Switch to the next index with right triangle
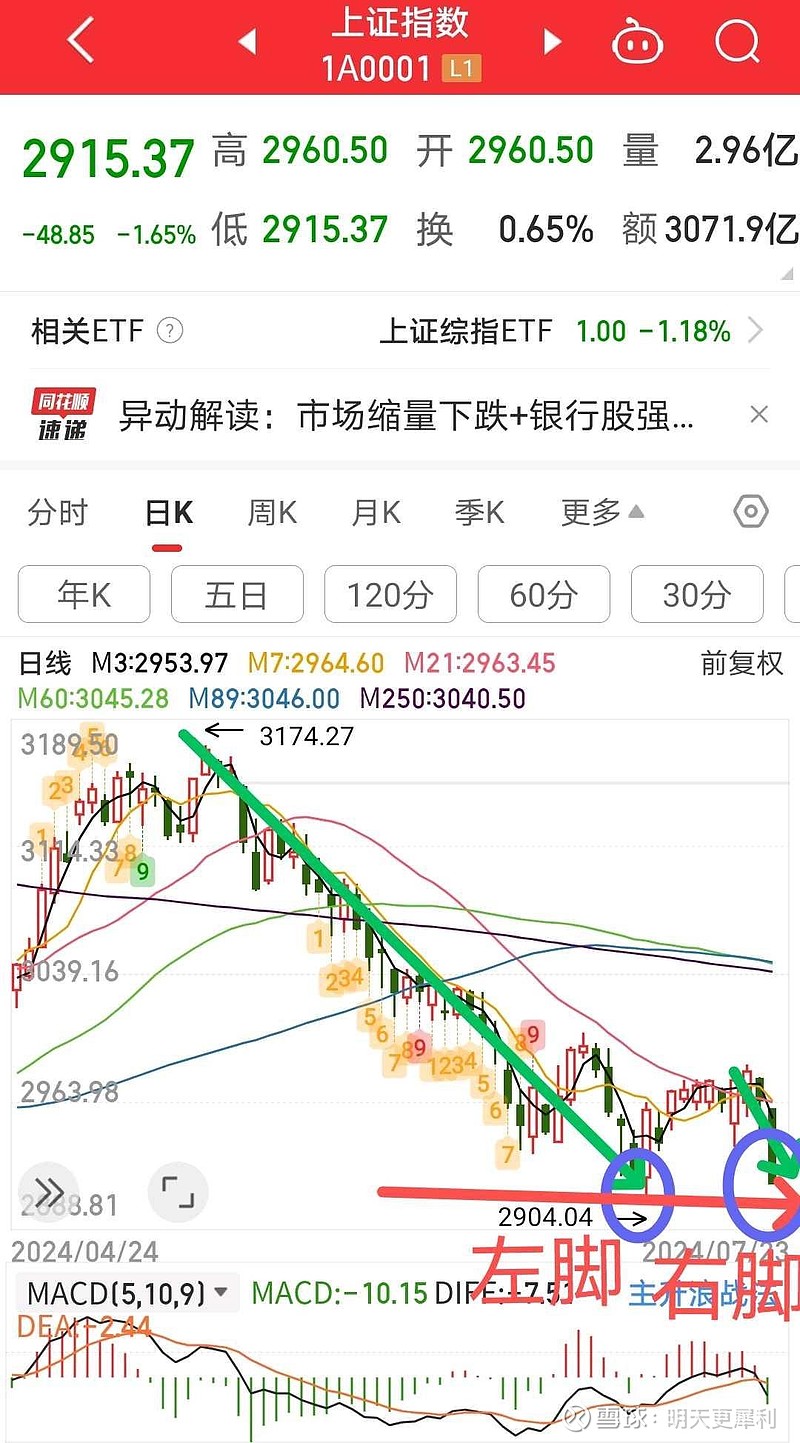 click(552, 42)
